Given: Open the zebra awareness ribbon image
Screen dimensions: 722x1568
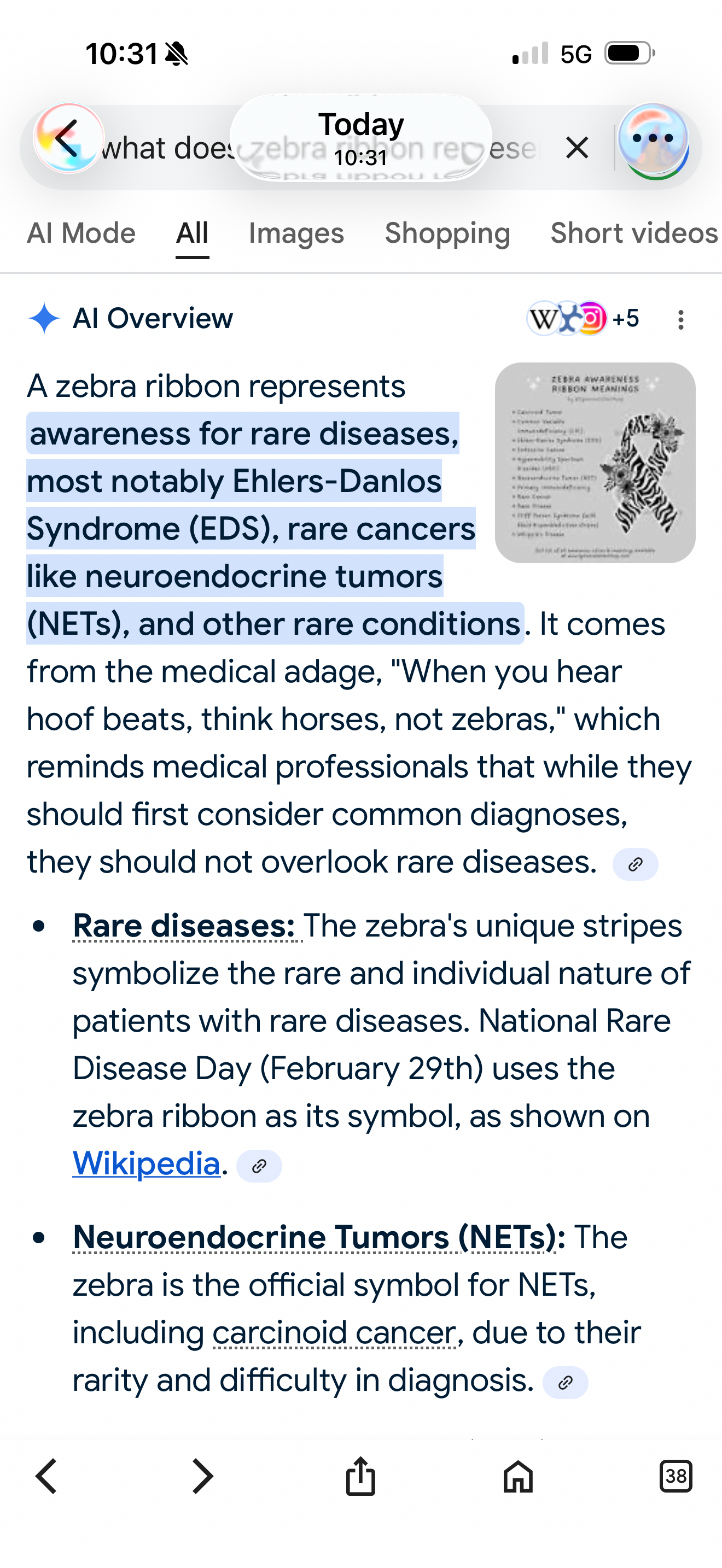Looking at the screenshot, I should [x=595, y=463].
